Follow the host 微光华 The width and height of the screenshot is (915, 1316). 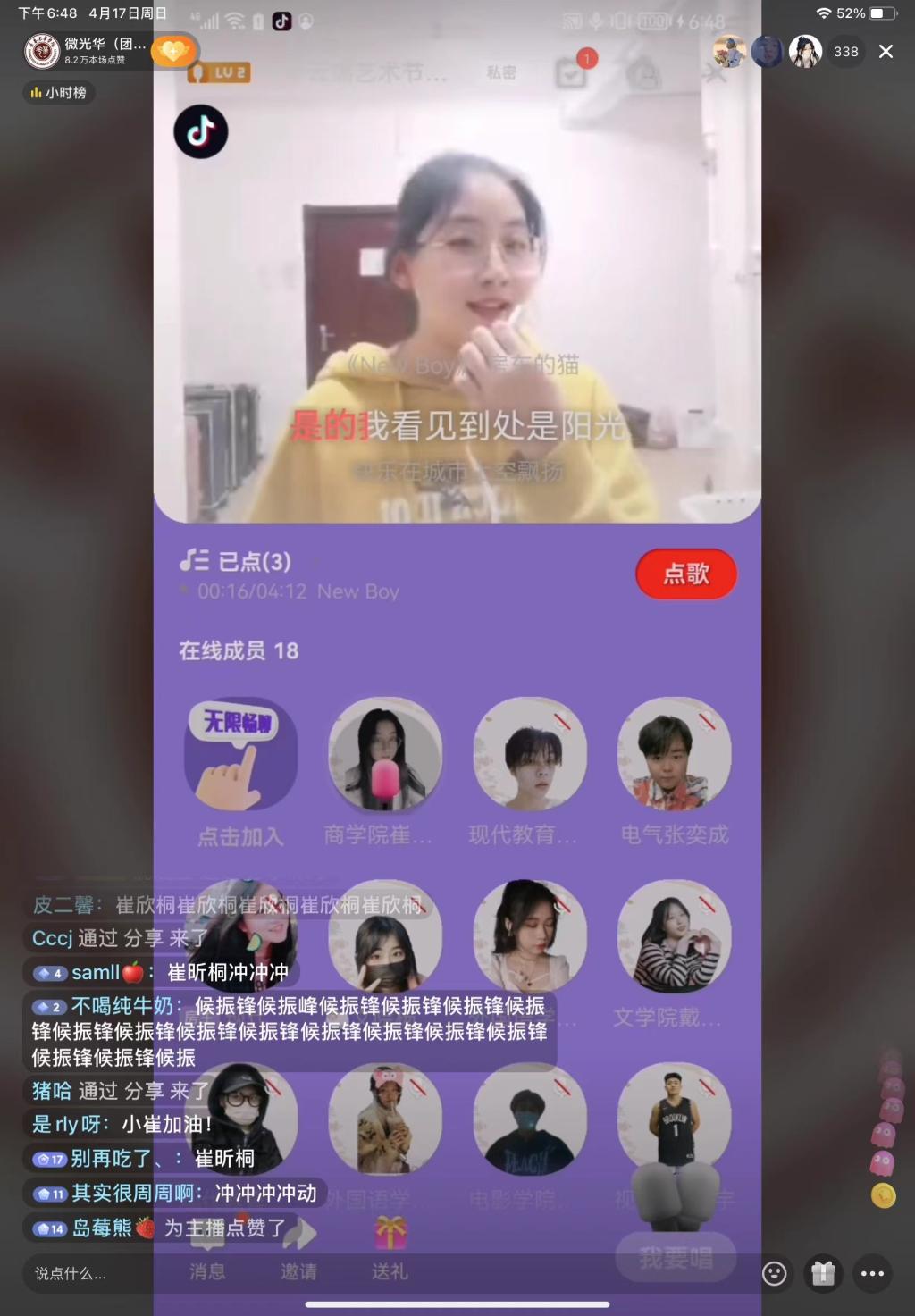pos(172,52)
